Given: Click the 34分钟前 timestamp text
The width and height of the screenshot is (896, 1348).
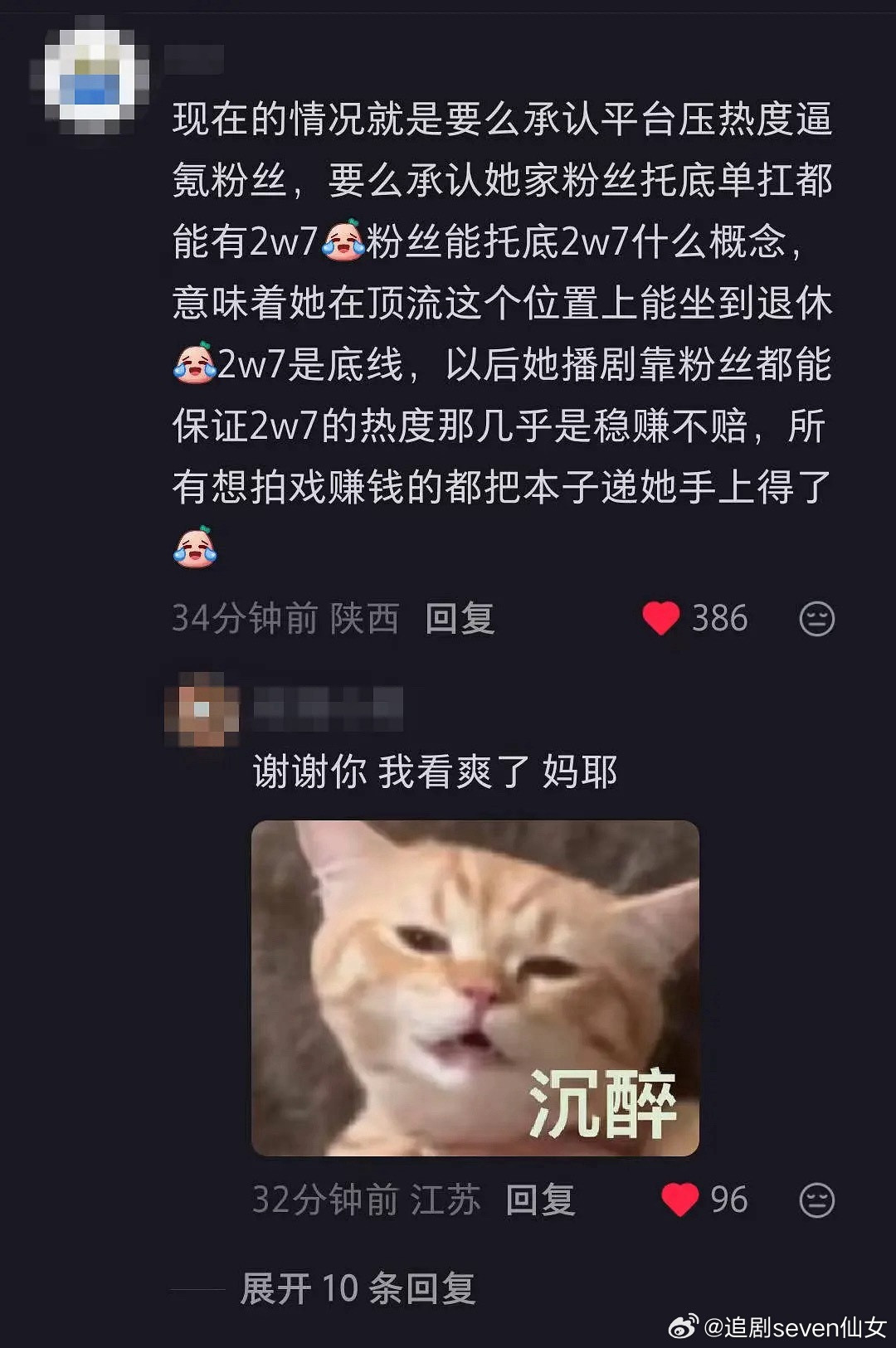Looking at the screenshot, I should coord(241,618).
